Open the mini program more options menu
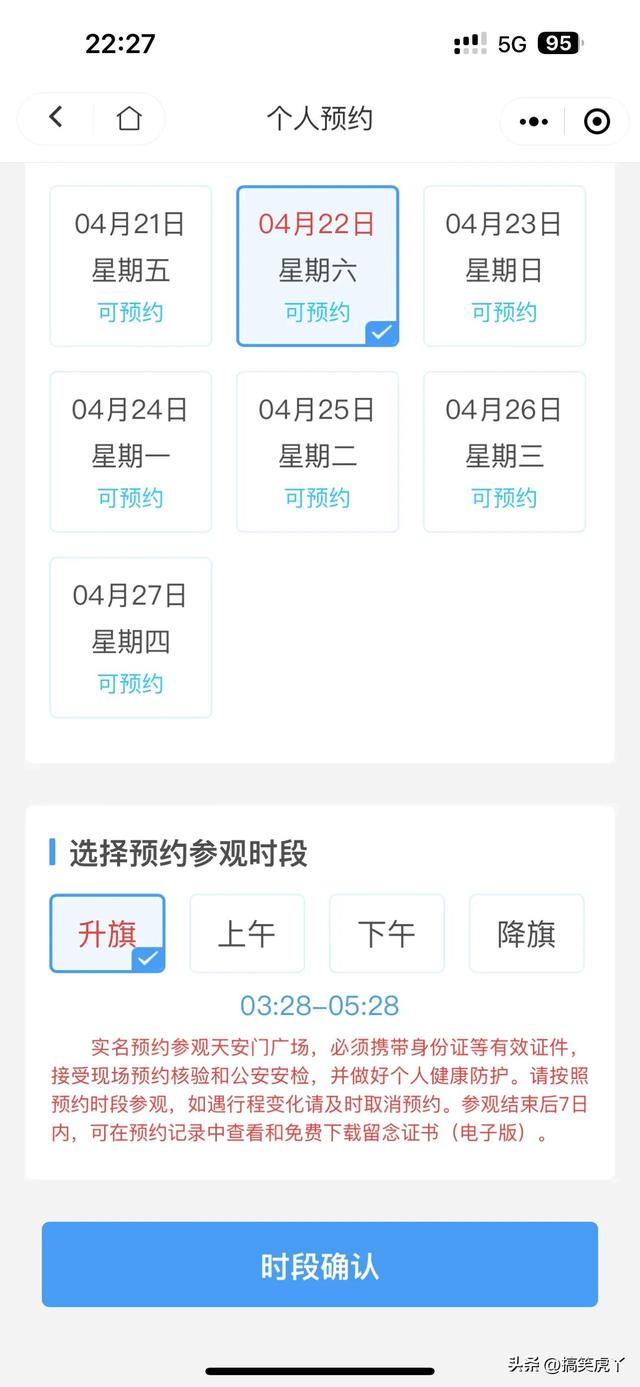The height and width of the screenshot is (1387, 640). tap(534, 121)
